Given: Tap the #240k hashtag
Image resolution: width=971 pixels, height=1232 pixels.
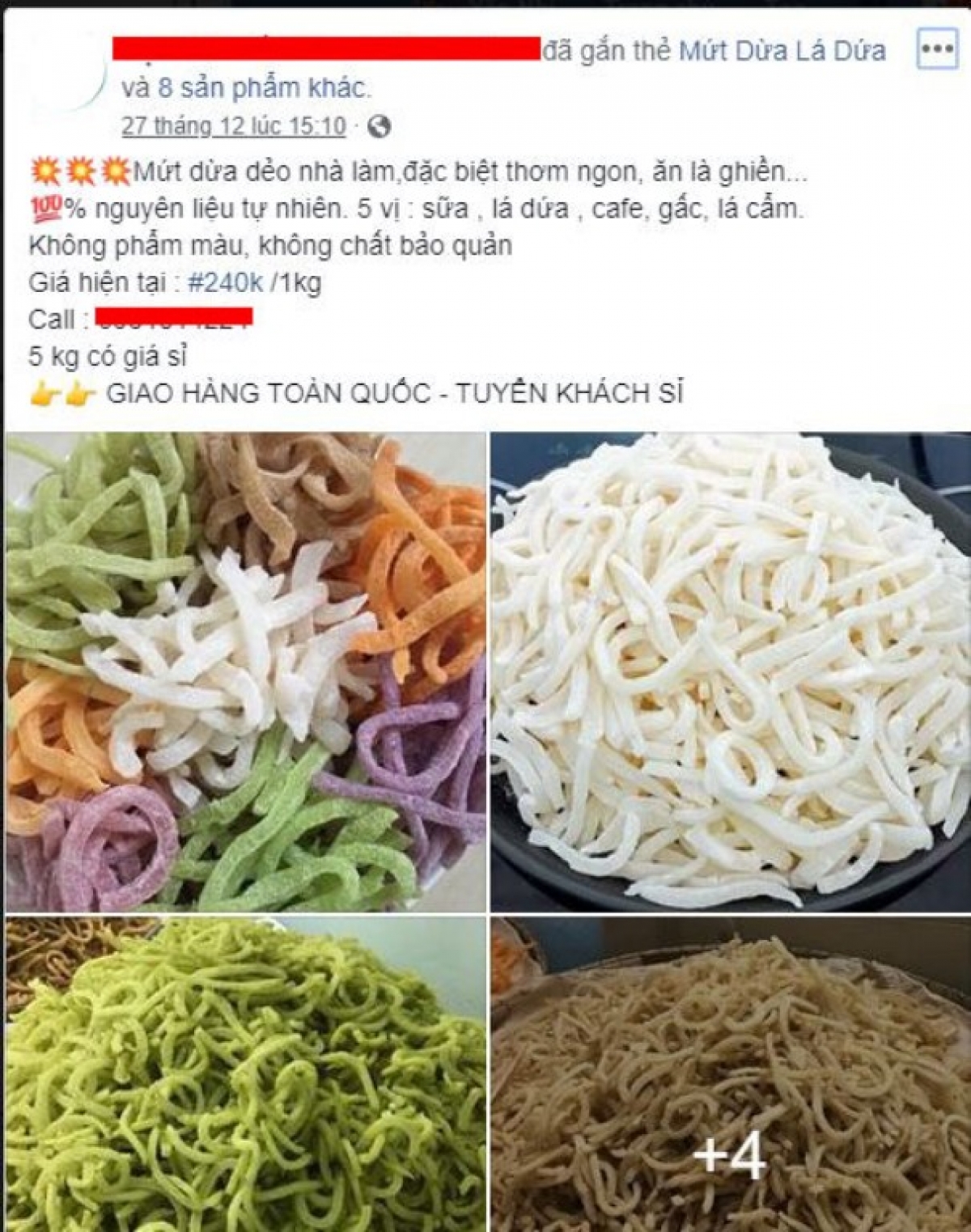Looking at the screenshot, I should [x=225, y=282].
